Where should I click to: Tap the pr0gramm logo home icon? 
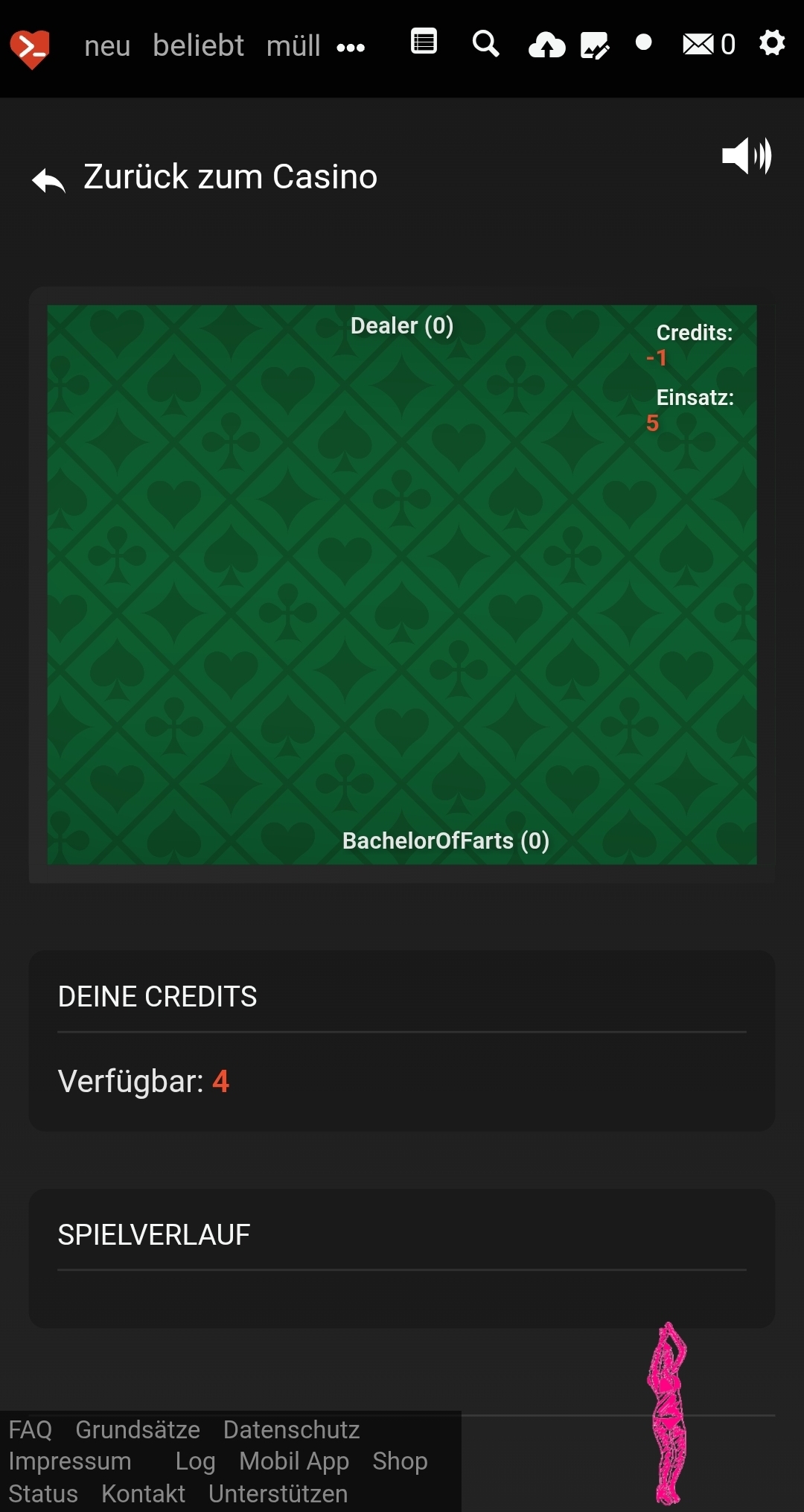coord(30,48)
